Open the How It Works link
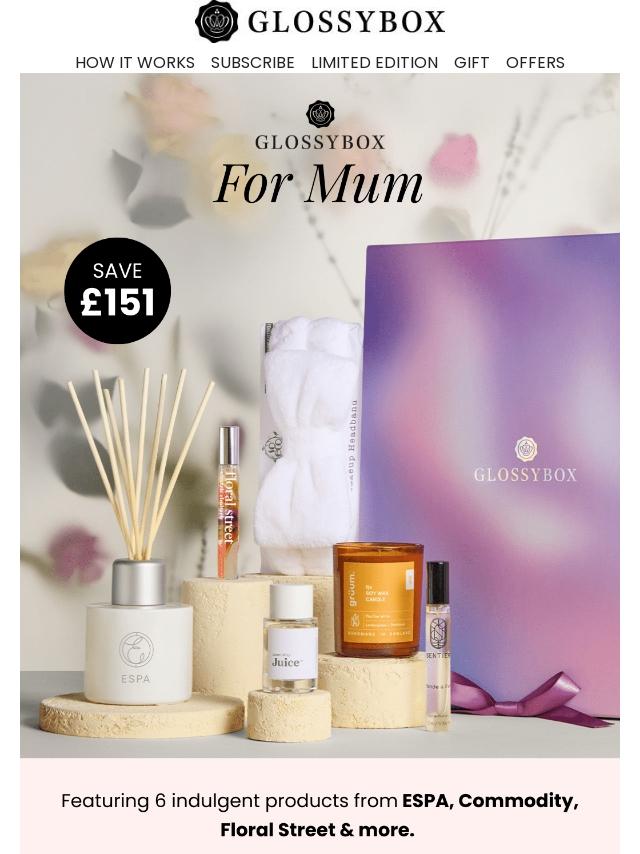 [x=135, y=63]
